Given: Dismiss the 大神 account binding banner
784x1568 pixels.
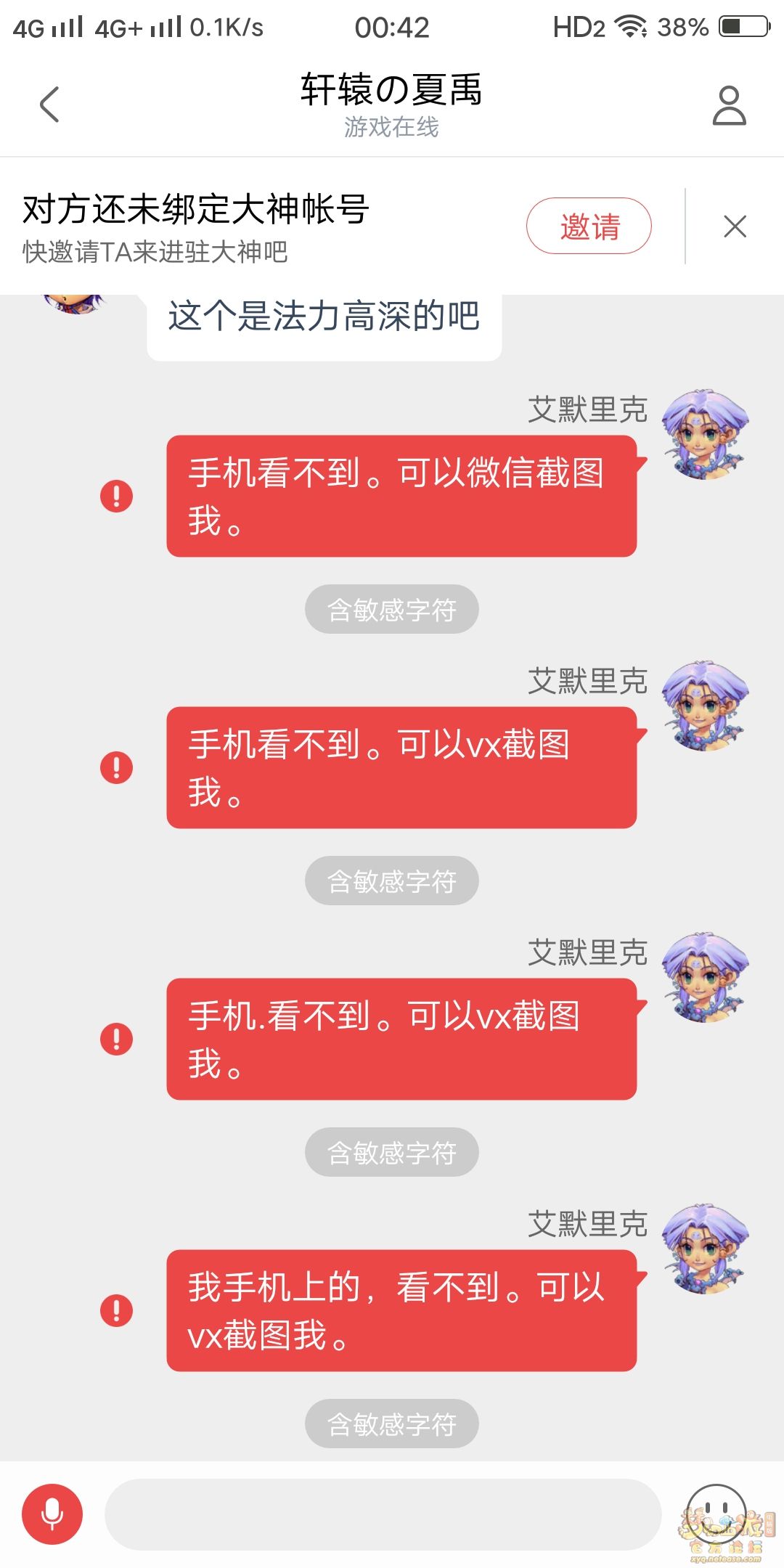Looking at the screenshot, I should tap(735, 226).
